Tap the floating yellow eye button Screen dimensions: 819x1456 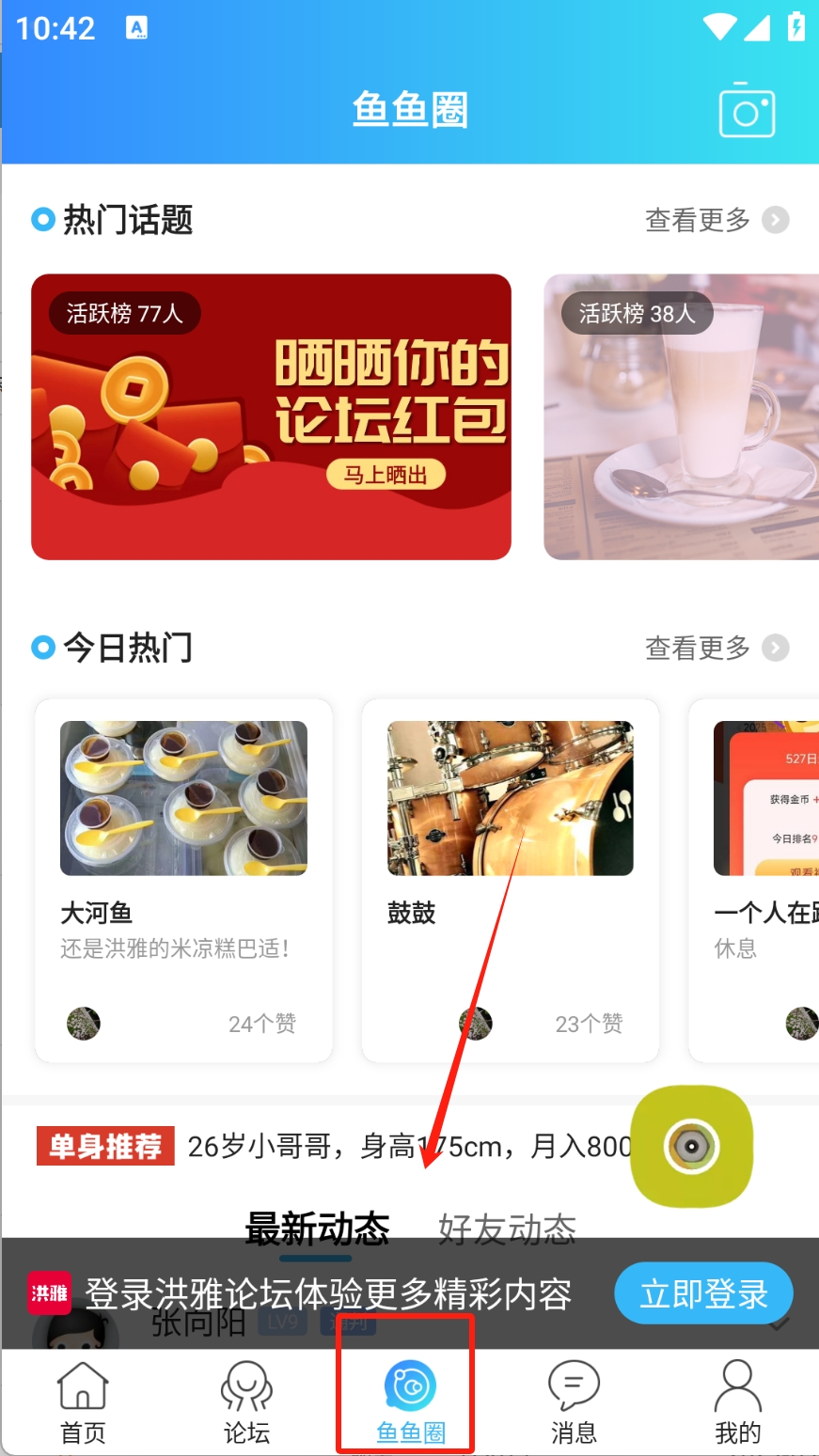(x=691, y=1146)
